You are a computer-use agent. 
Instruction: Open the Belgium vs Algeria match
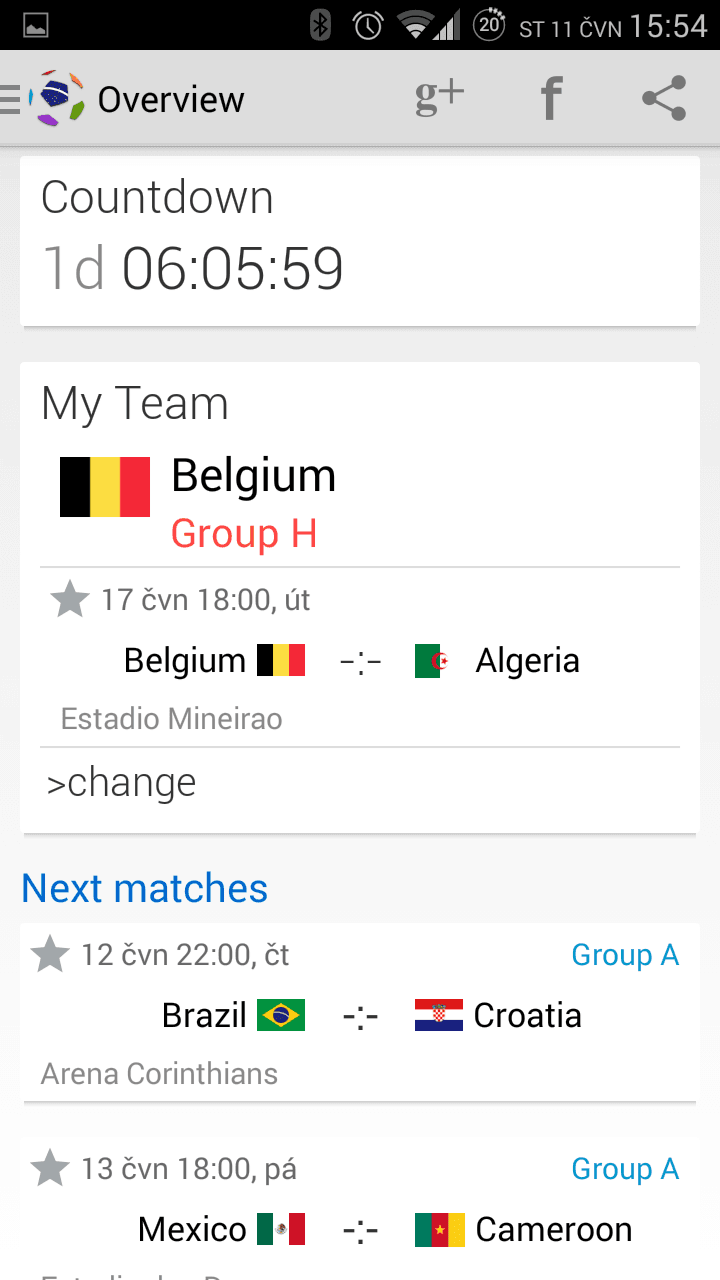point(360,661)
